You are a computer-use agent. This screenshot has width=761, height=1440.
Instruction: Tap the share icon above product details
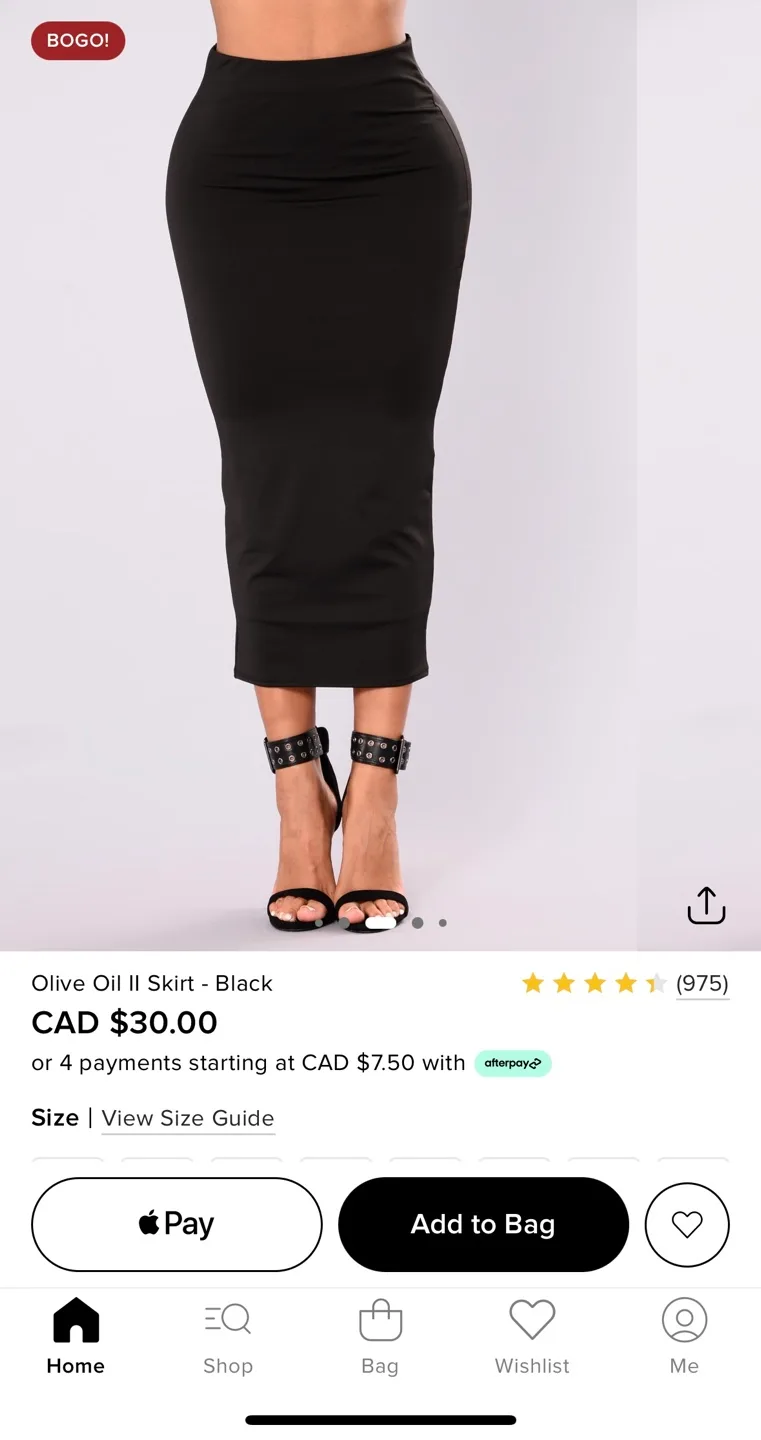[x=706, y=903]
